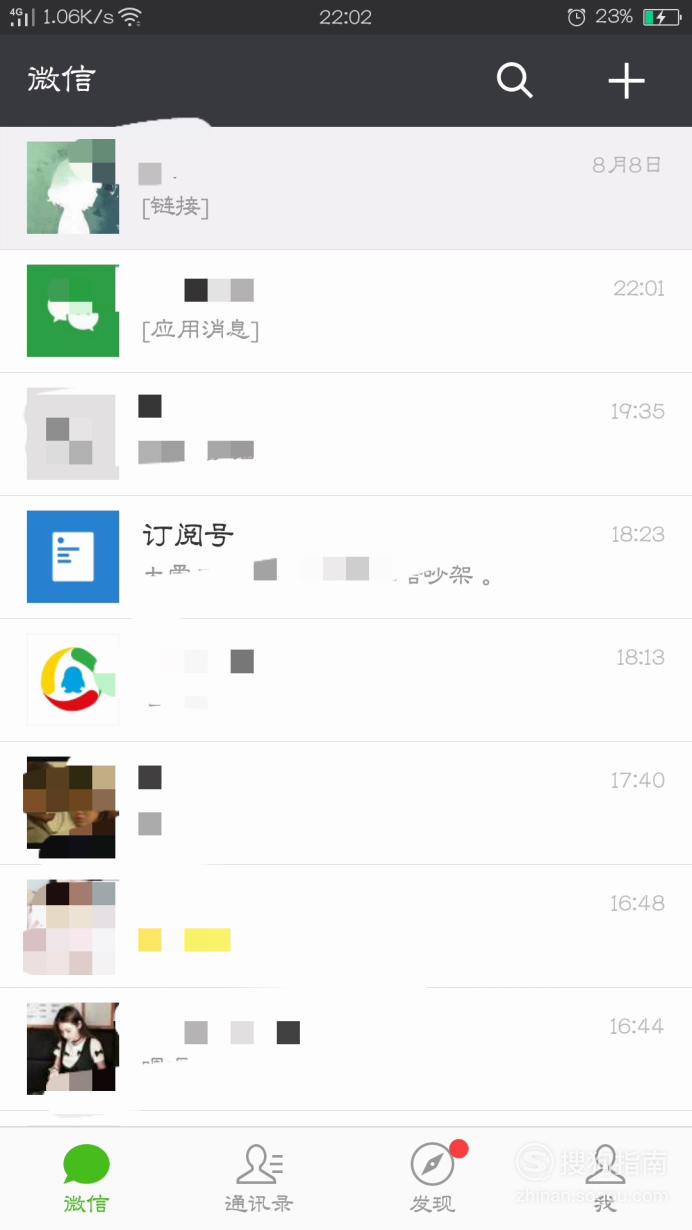
Task: Open the conversation from 16:48
Action: pos(346,926)
